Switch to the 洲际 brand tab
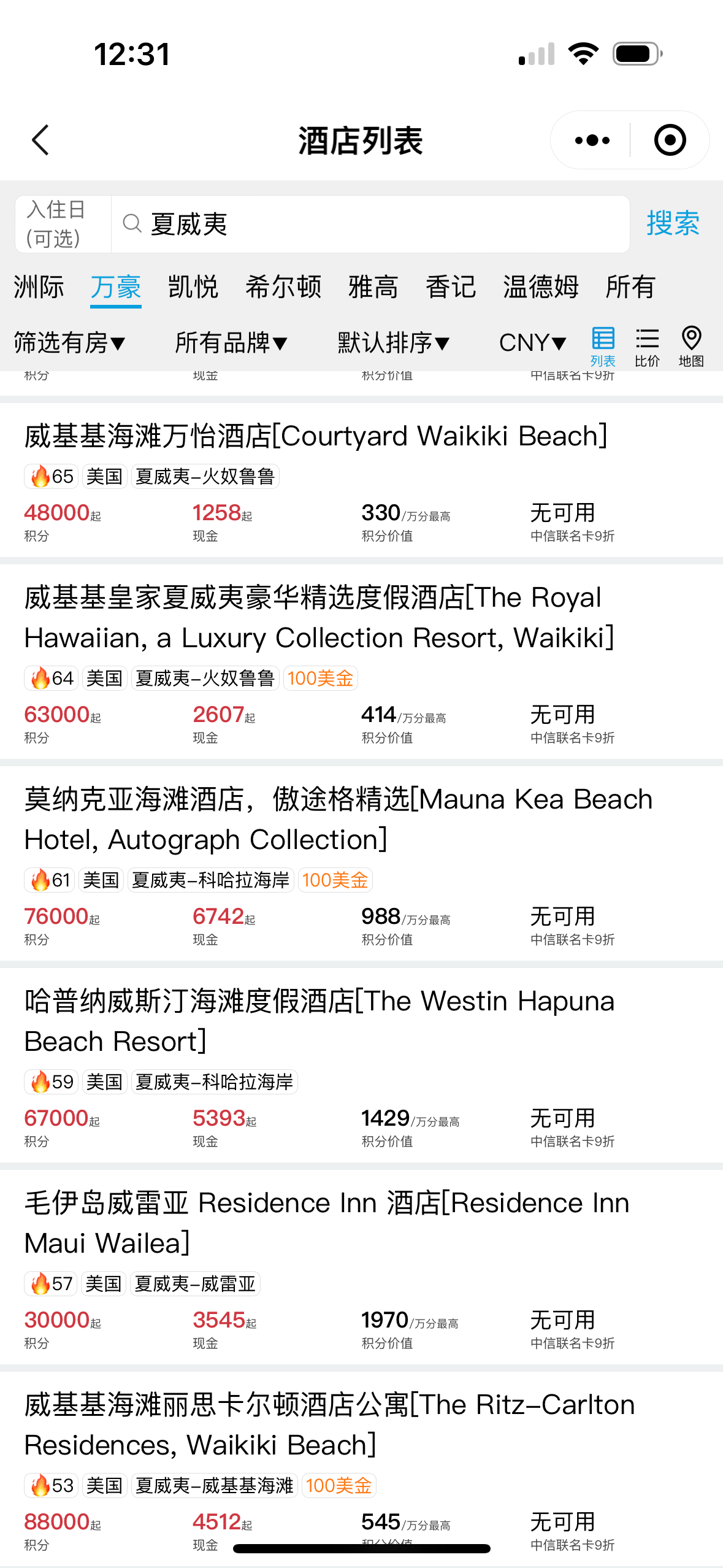Screen dimensions: 723x1568 [x=39, y=287]
